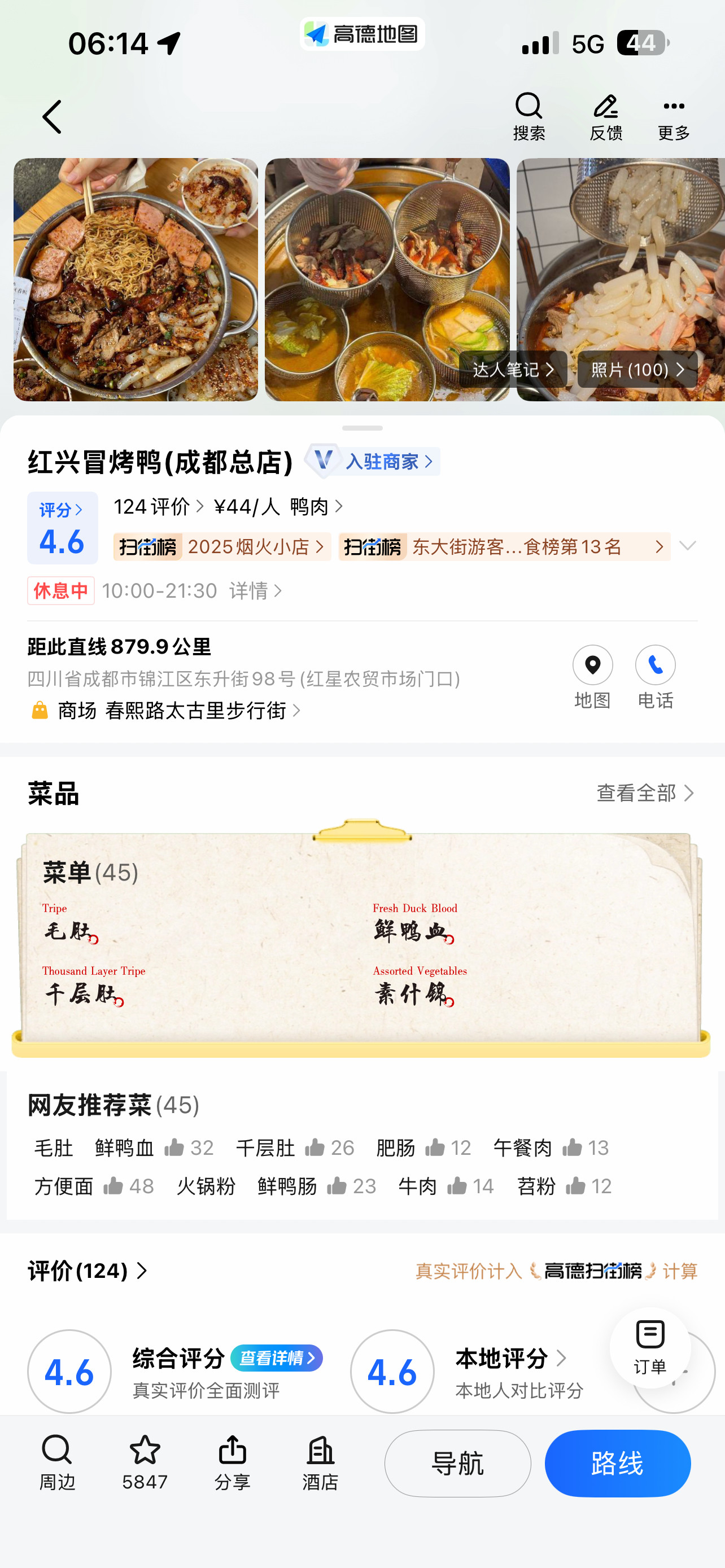Expand the ranking tags chevron

pos(687,545)
